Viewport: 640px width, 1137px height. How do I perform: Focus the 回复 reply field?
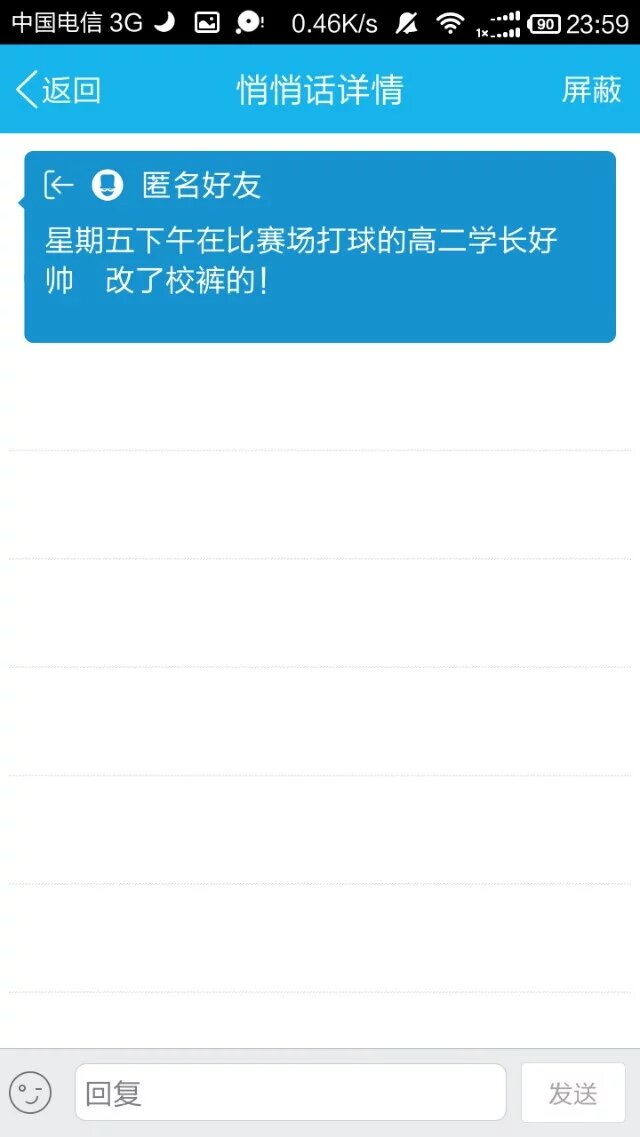[290, 1092]
